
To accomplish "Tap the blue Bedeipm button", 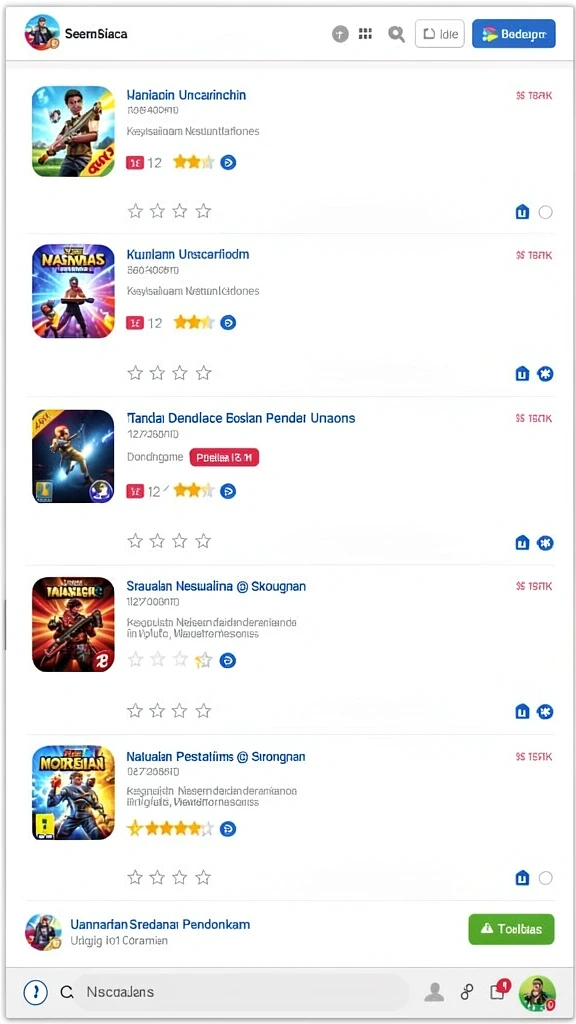I will point(513,34).
